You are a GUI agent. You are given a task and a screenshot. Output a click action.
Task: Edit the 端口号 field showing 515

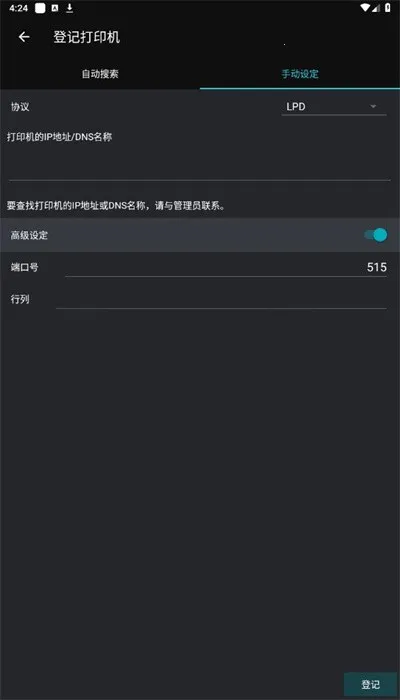point(226,267)
